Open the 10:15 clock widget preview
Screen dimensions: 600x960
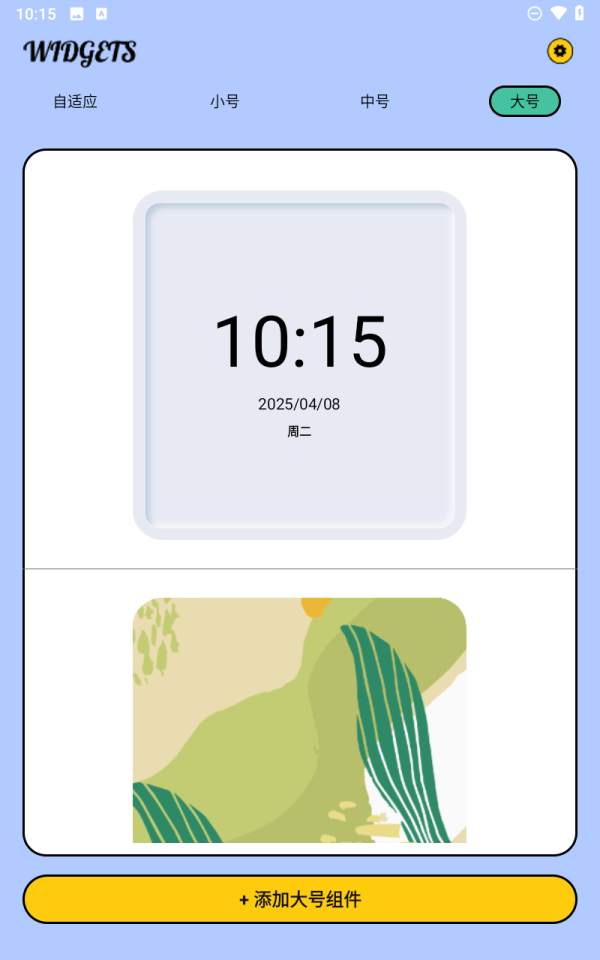[x=299, y=366]
